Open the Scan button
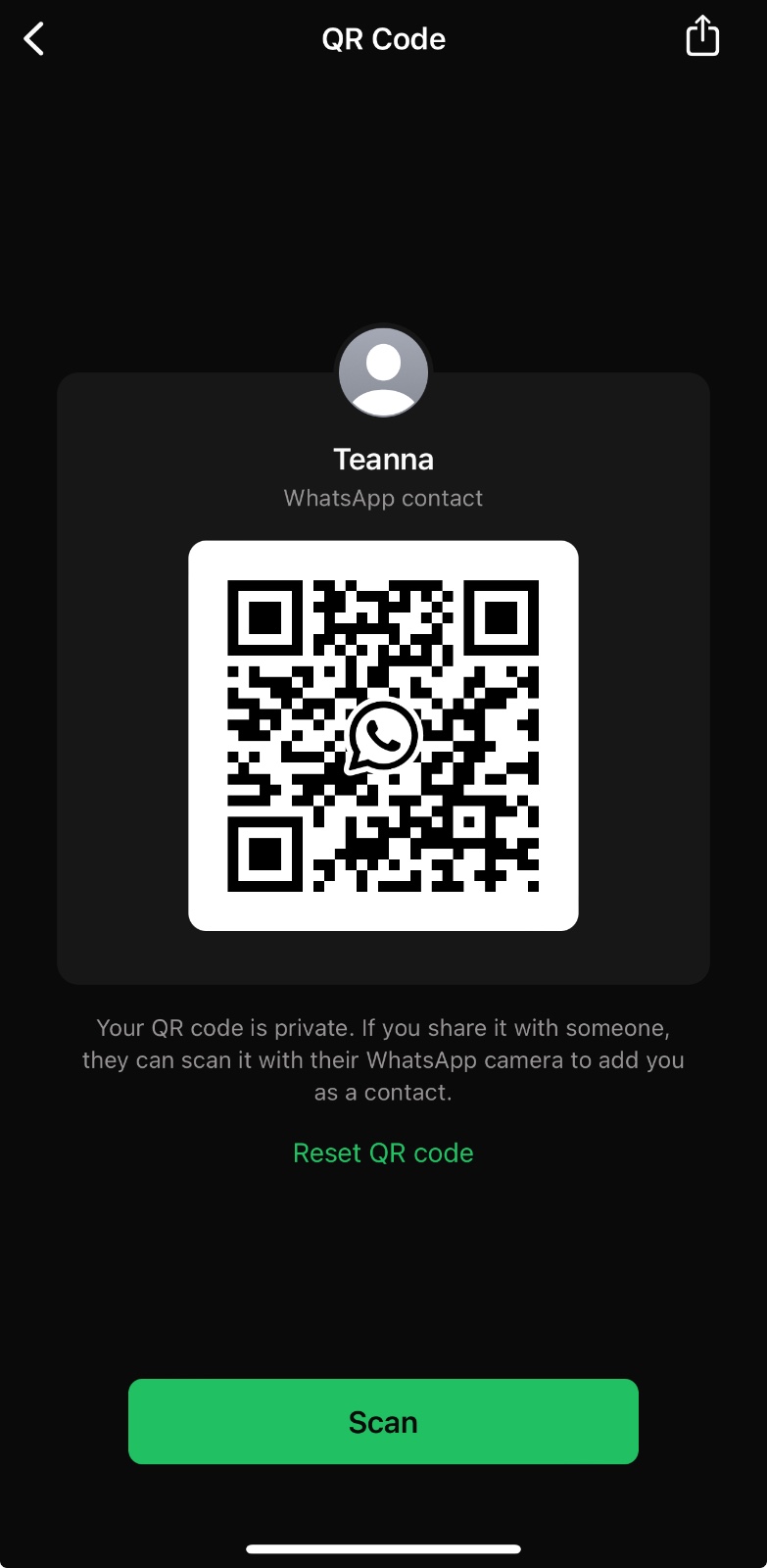Viewport: 767px width, 1568px height. (383, 1421)
